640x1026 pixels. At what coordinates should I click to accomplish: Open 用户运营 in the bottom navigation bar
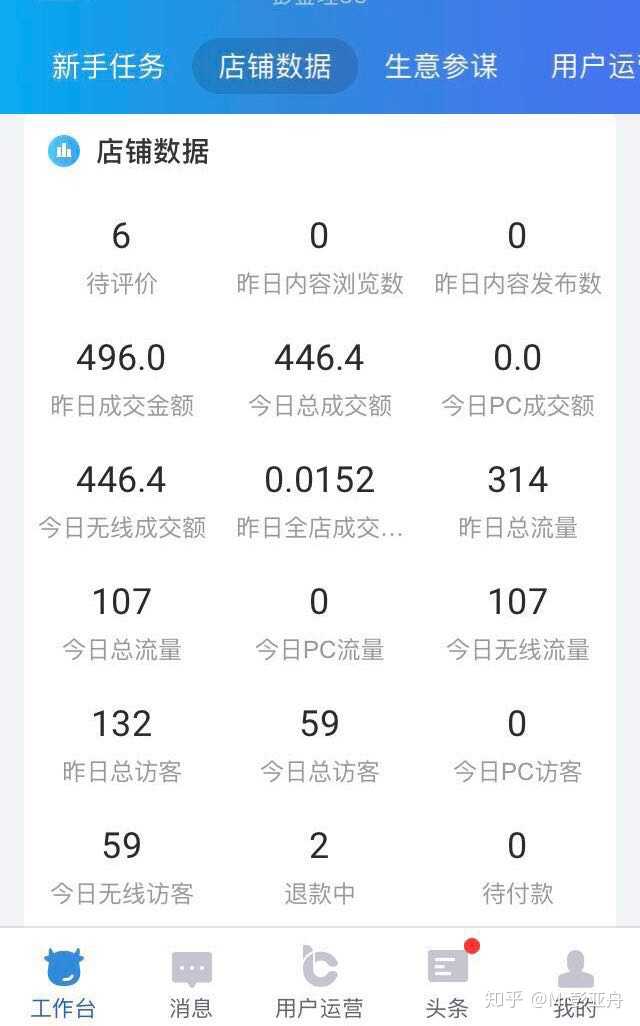point(319,982)
